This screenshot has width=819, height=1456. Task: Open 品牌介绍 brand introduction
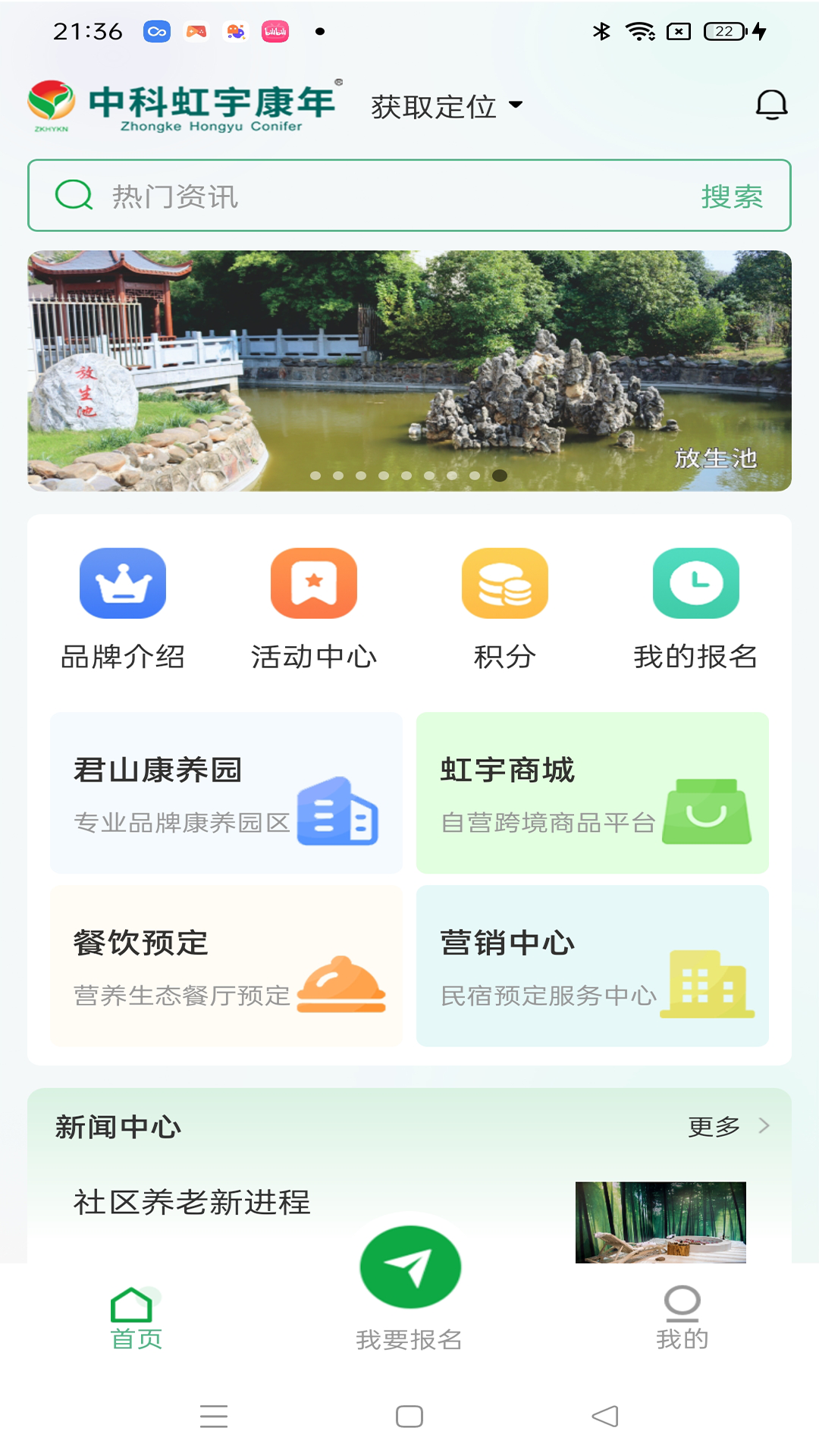[x=123, y=608]
